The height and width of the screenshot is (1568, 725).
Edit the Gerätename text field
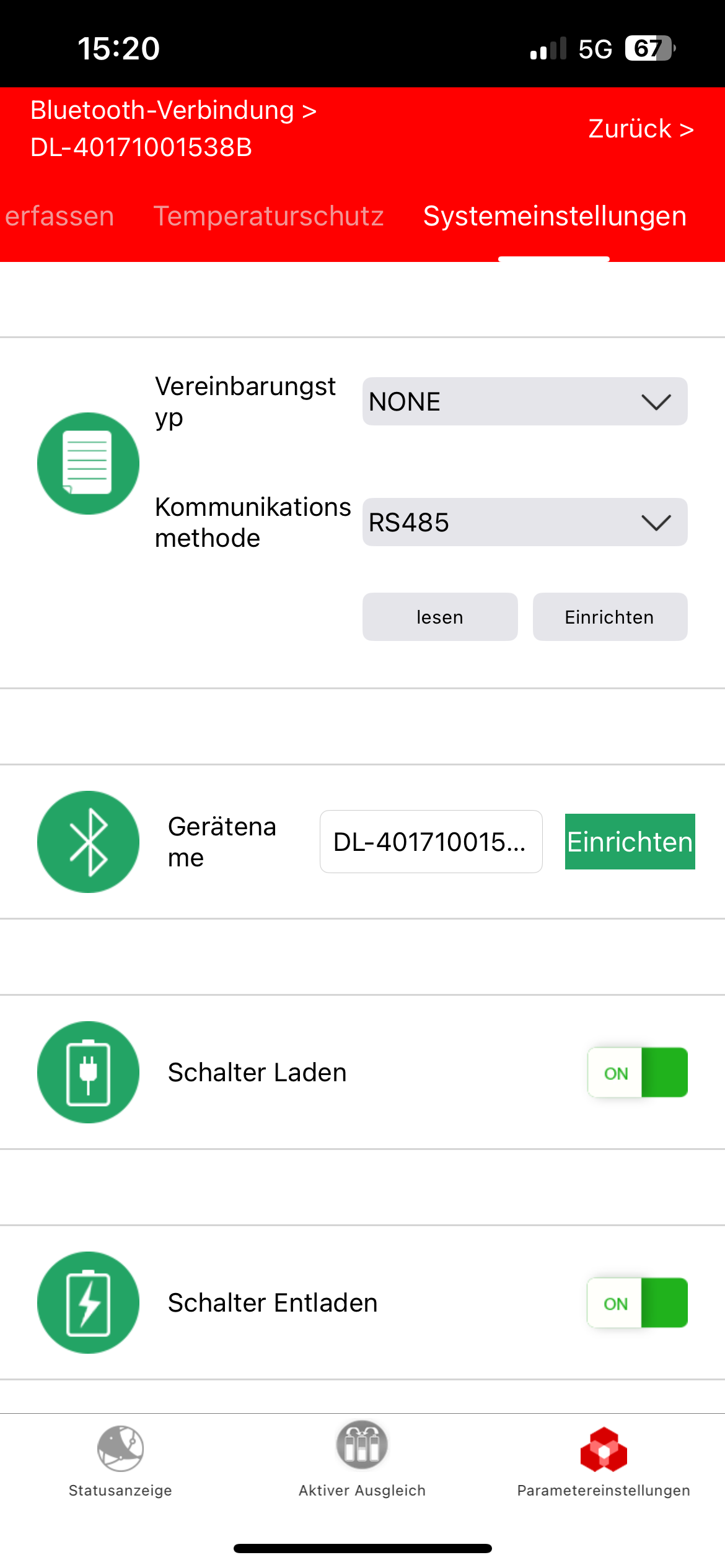[x=431, y=842]
